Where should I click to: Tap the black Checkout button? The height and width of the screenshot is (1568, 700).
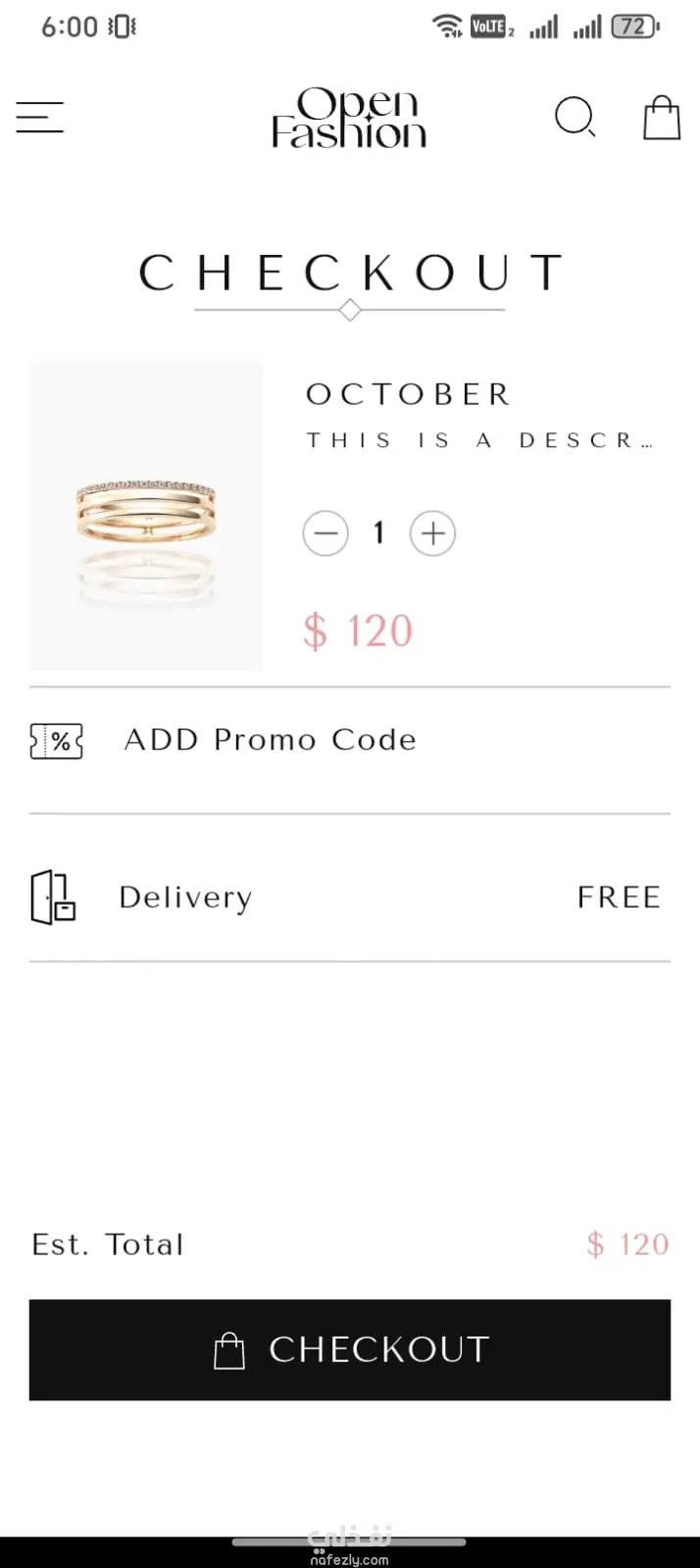click(x=350, y=1349)
